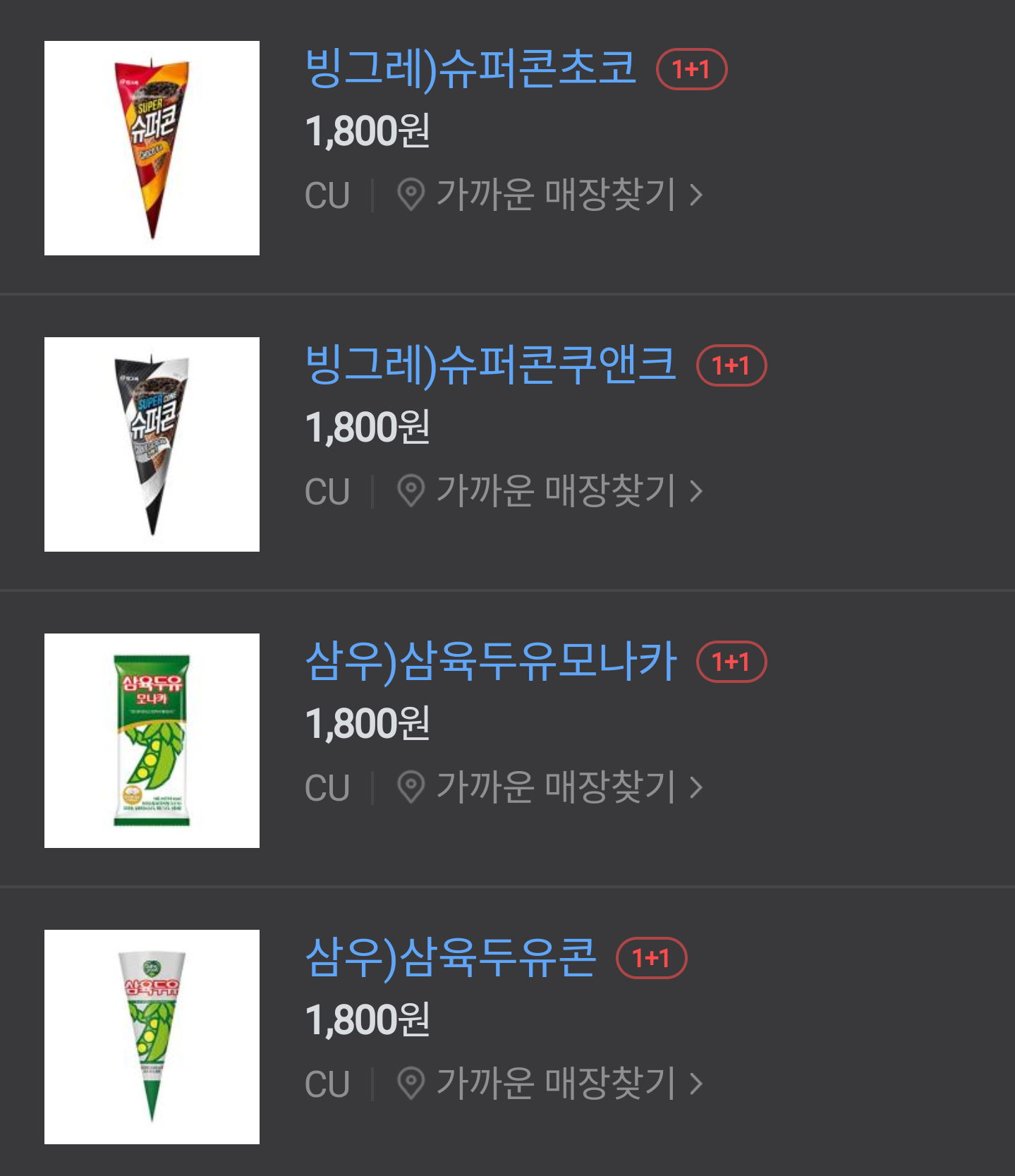Tap the 삼육두유콘 product image
This screenshot has height=1176, width=1015.
(x=152, y=1037)
